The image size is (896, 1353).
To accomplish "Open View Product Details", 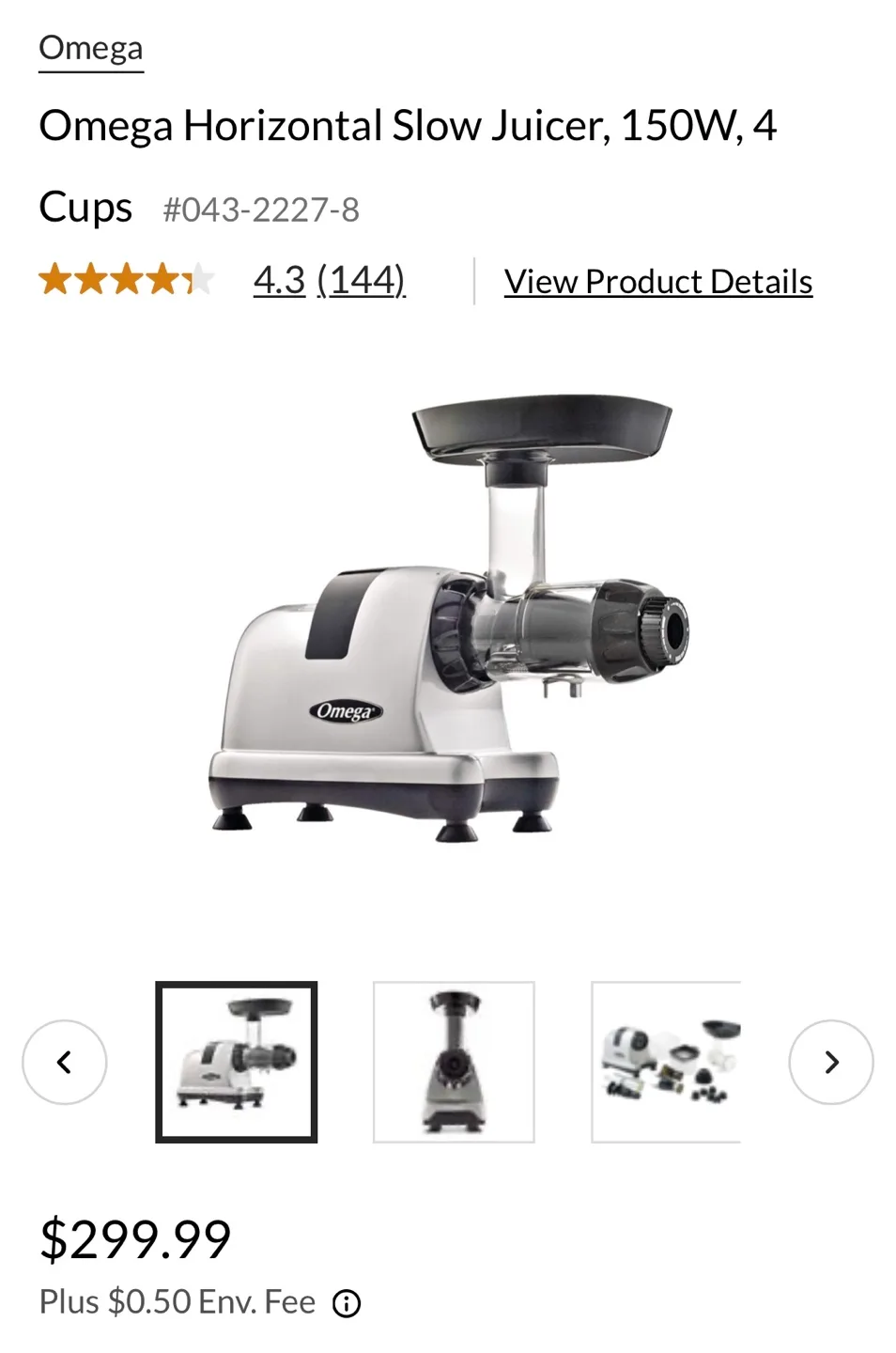I will tap(657, 280).
